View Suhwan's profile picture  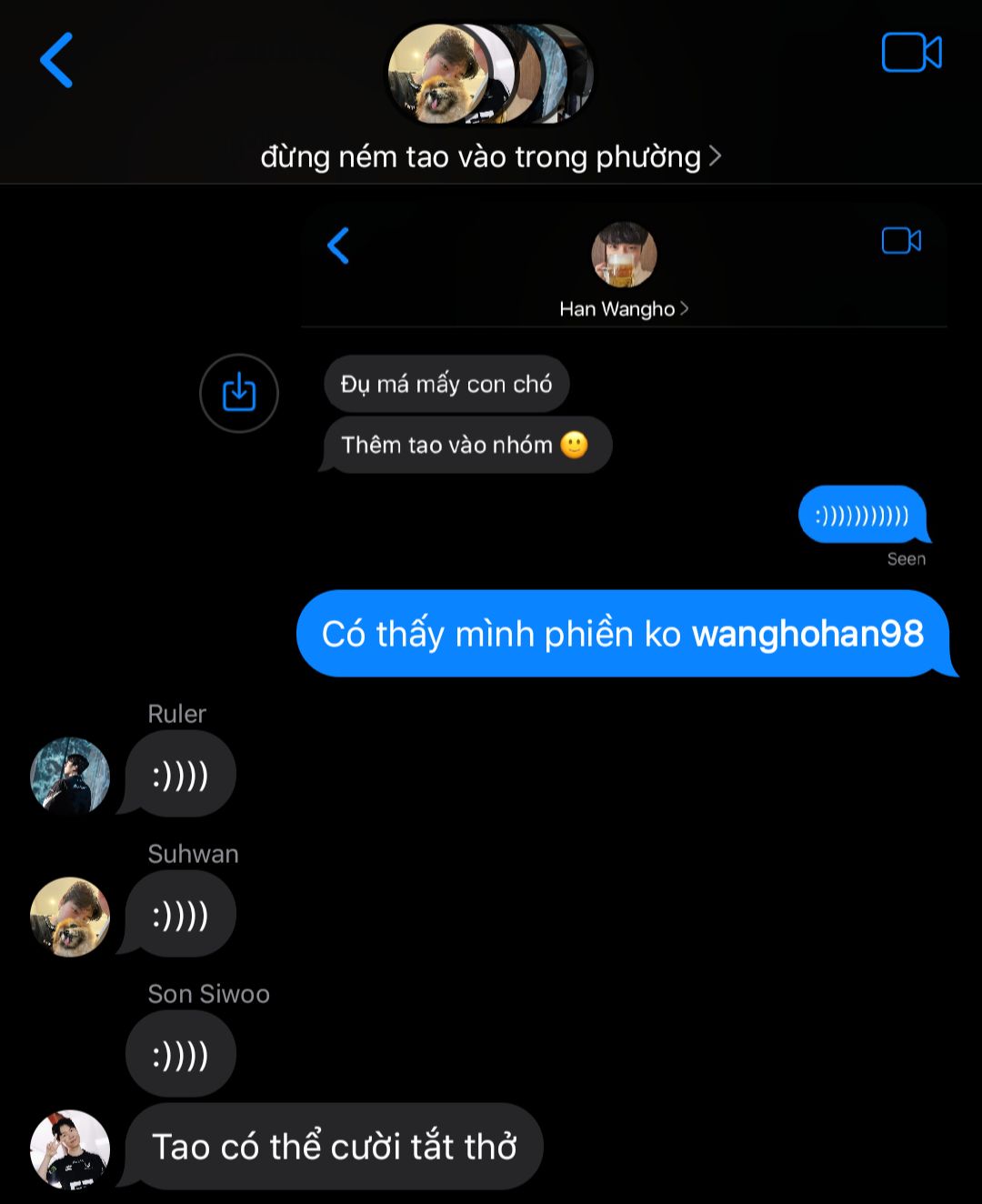[70, 916]
